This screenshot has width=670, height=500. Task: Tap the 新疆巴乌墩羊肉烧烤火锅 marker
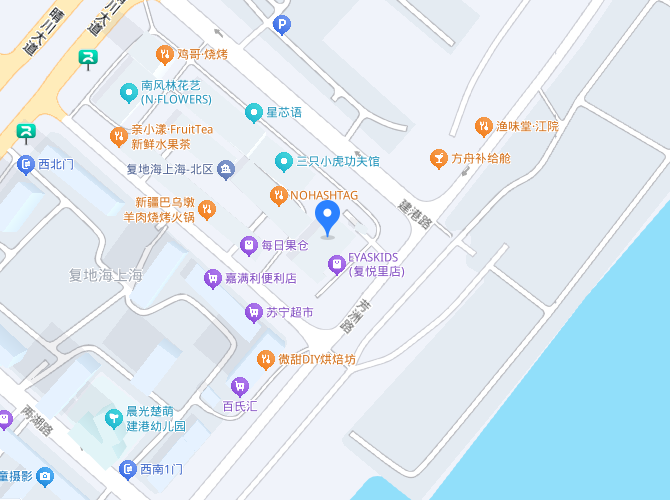(207, 209)
